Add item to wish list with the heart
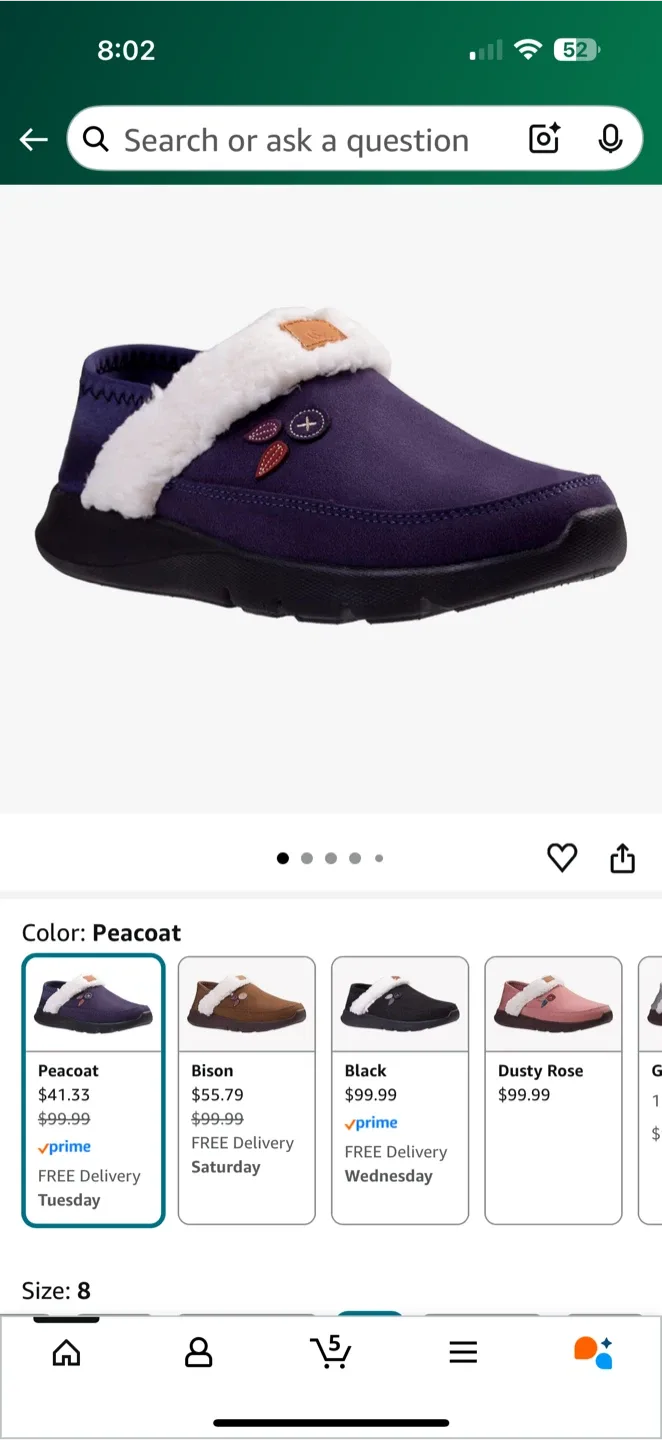The height and width of the screenshot is (1440, 662). 562,858
